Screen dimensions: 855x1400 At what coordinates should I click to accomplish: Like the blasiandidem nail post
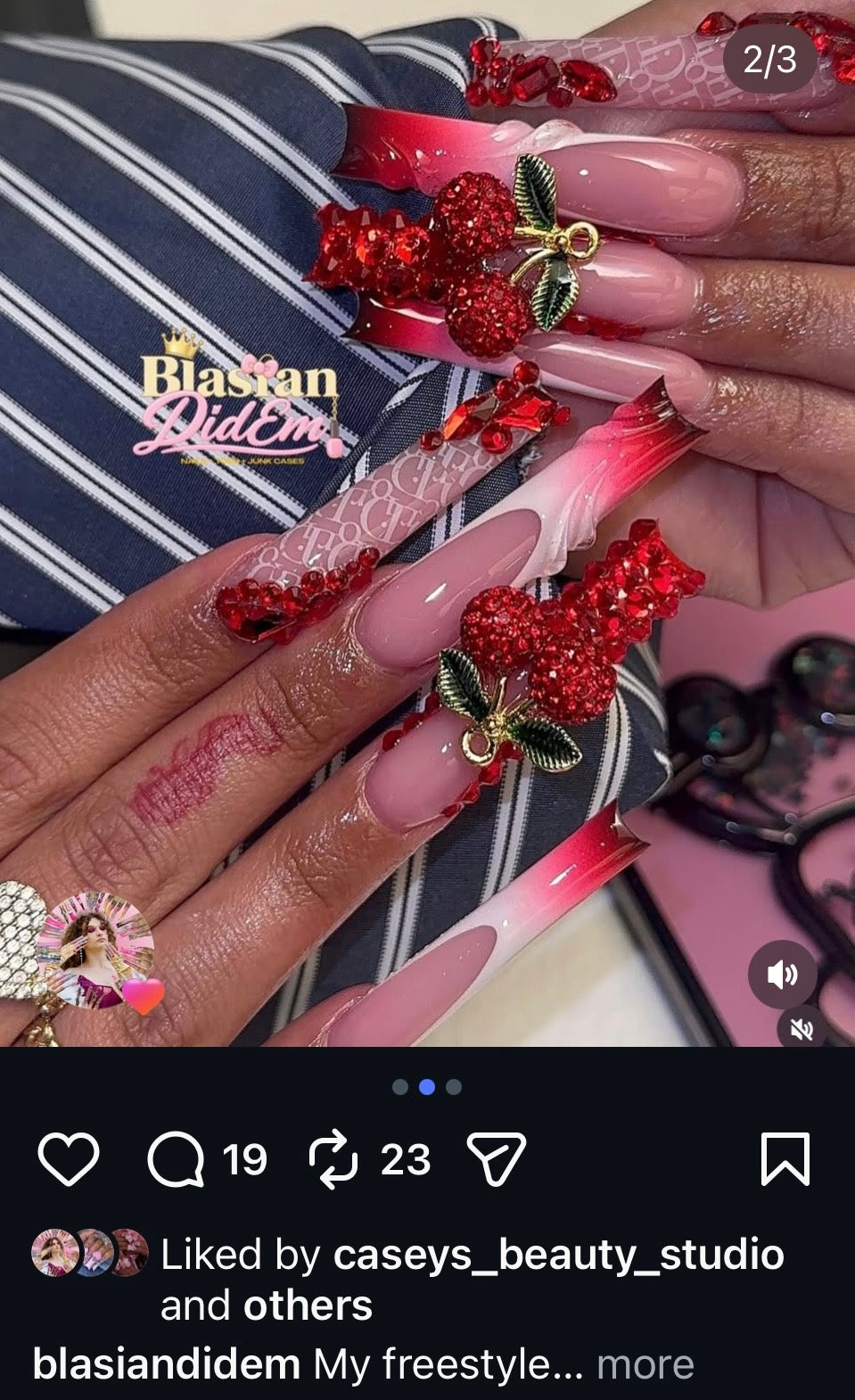click(69, 1159)
